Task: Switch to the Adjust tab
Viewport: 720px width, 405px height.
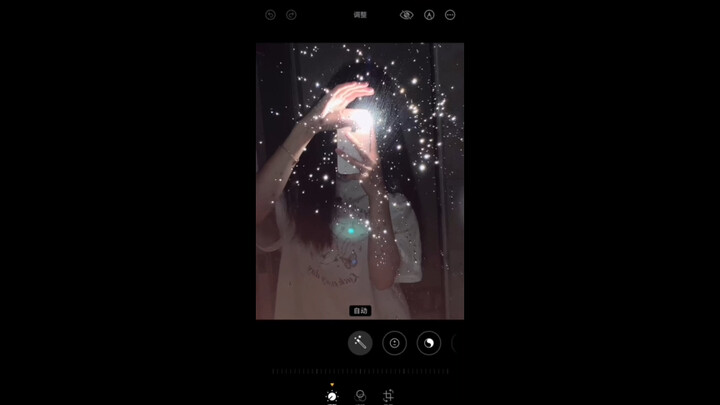Action: click(332, 396)
